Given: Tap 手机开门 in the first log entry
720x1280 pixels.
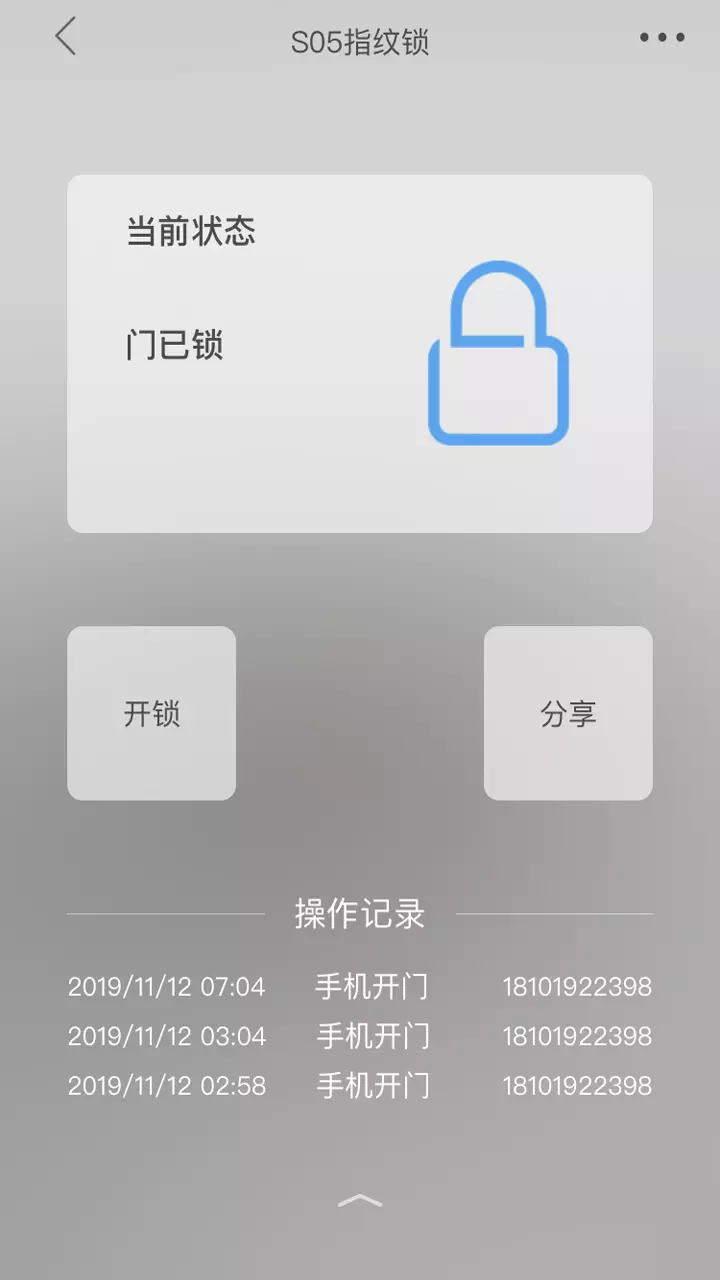Looking at the screenshot, I should [371, 986].
